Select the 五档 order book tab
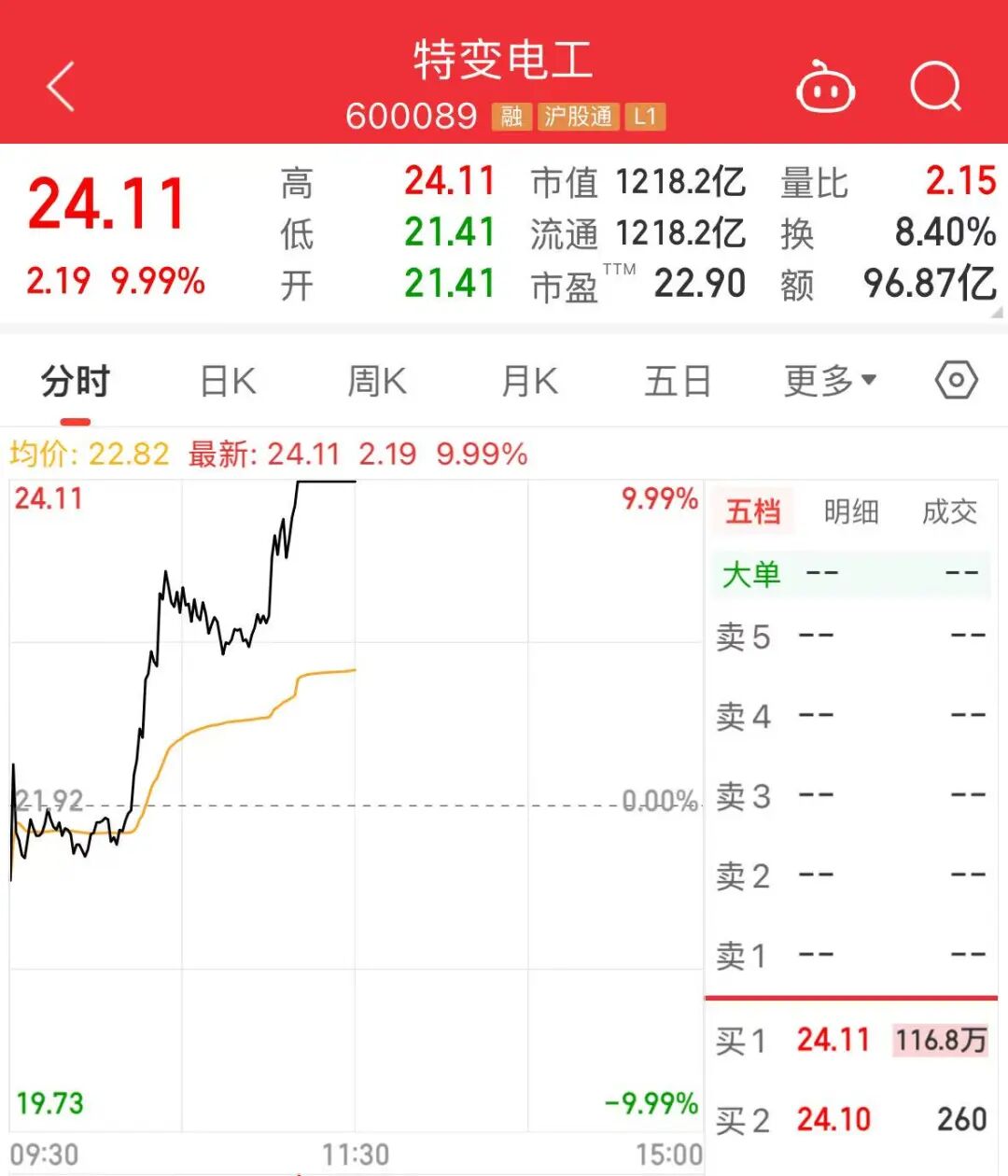1008x1176 pixels. coord(753,511)
